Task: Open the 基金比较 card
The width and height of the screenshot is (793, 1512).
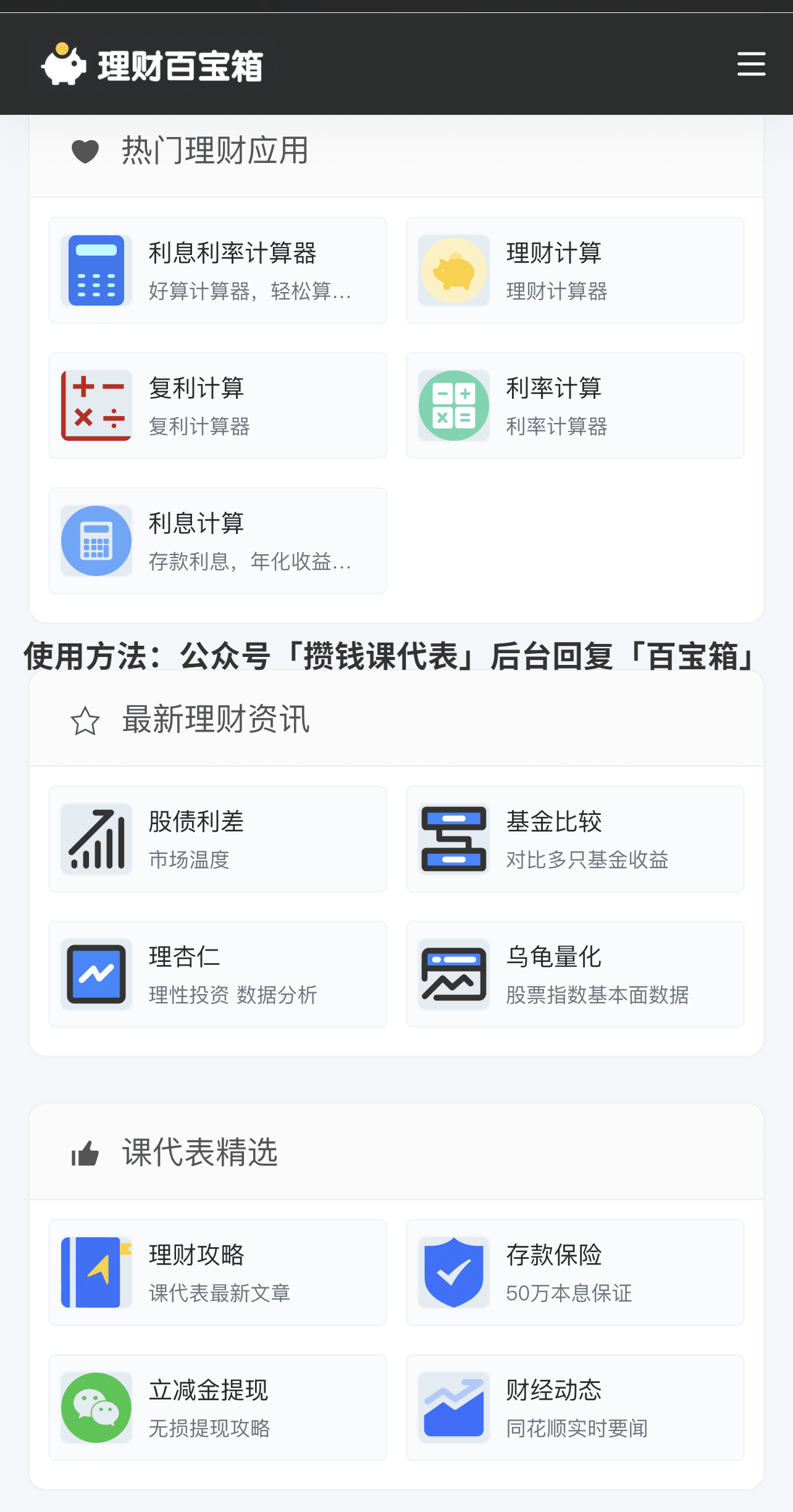Action: pos(575,839)
